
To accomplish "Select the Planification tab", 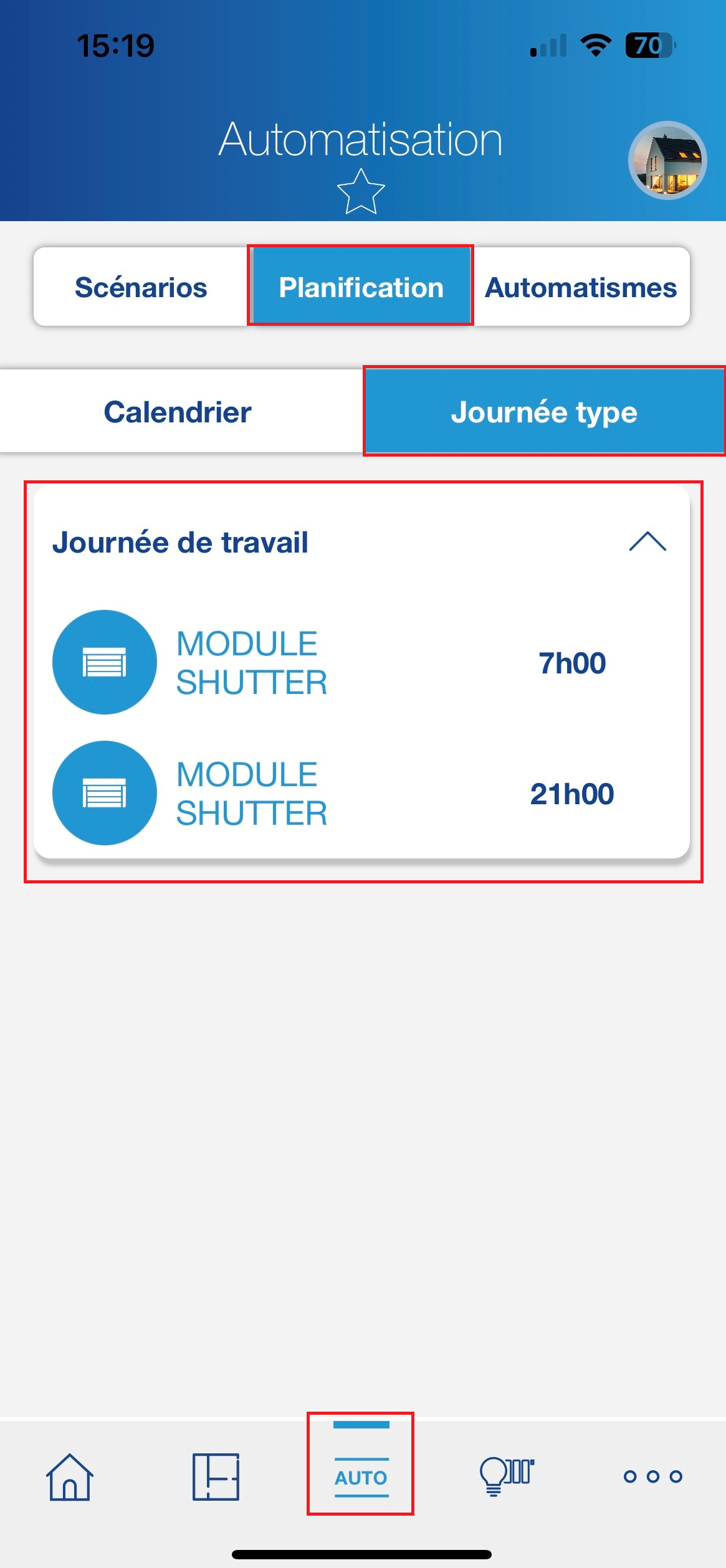I will (x=361, y=287).
